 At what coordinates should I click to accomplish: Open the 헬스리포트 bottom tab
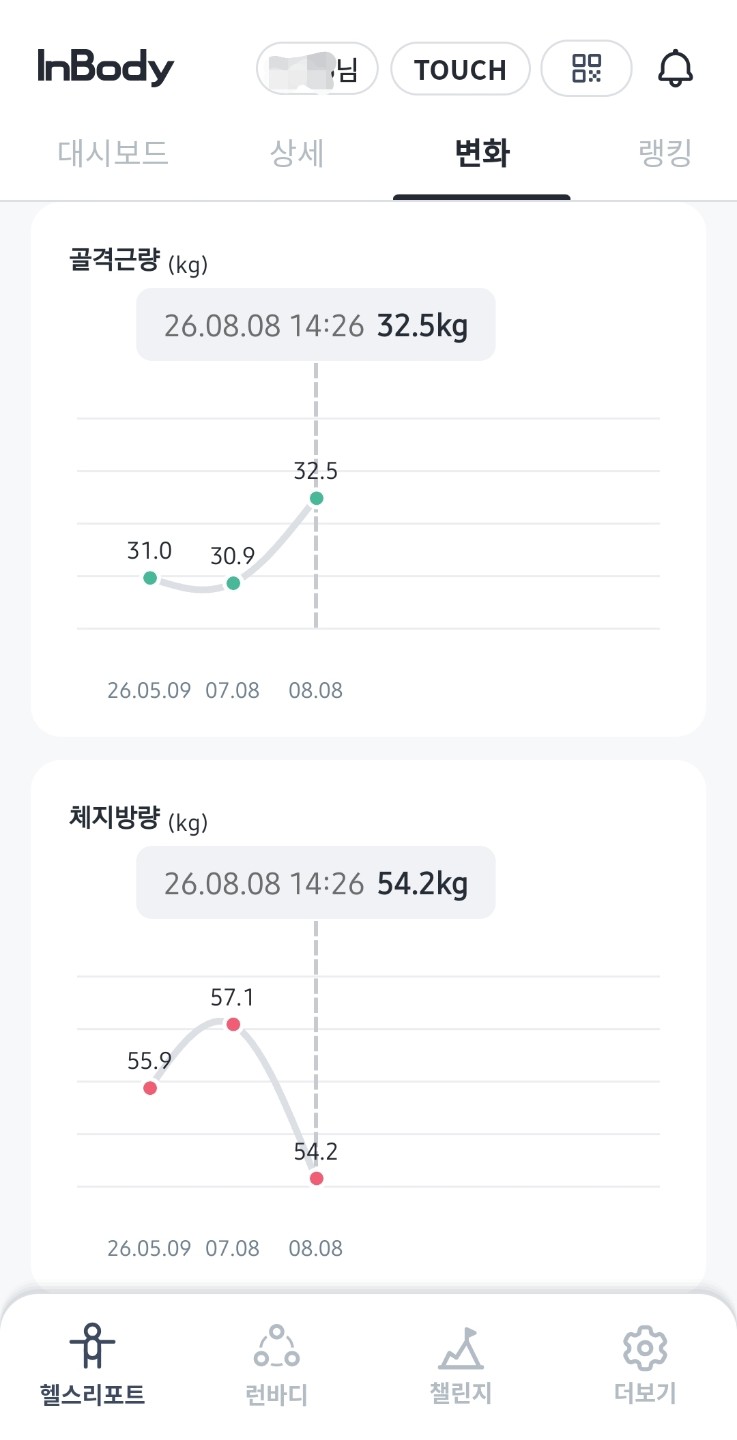[x=92, y=1364]
